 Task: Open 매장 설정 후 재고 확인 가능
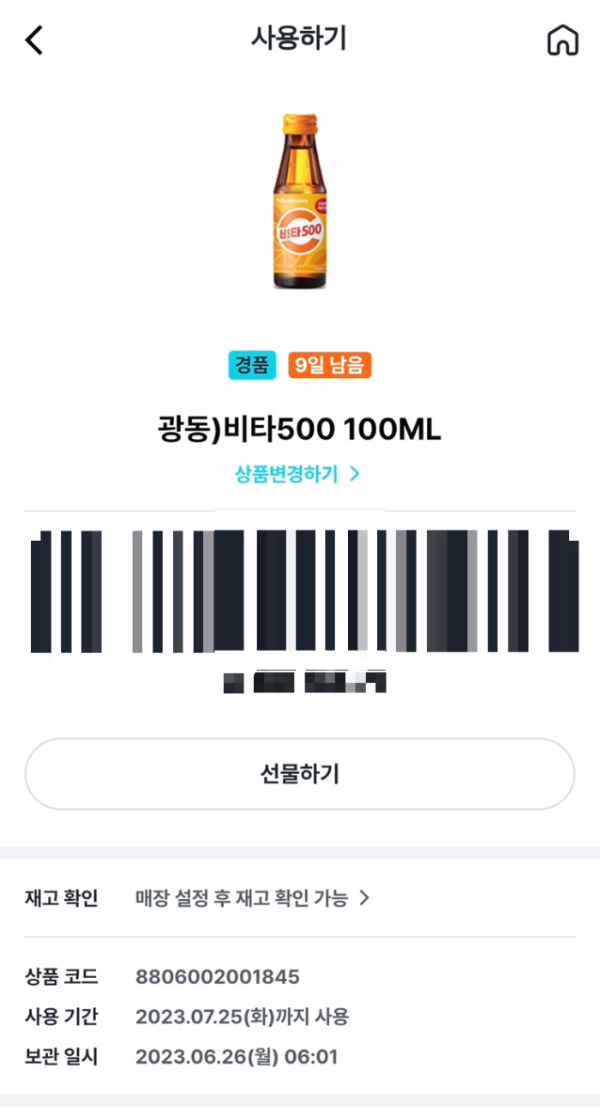coord(252,898)
